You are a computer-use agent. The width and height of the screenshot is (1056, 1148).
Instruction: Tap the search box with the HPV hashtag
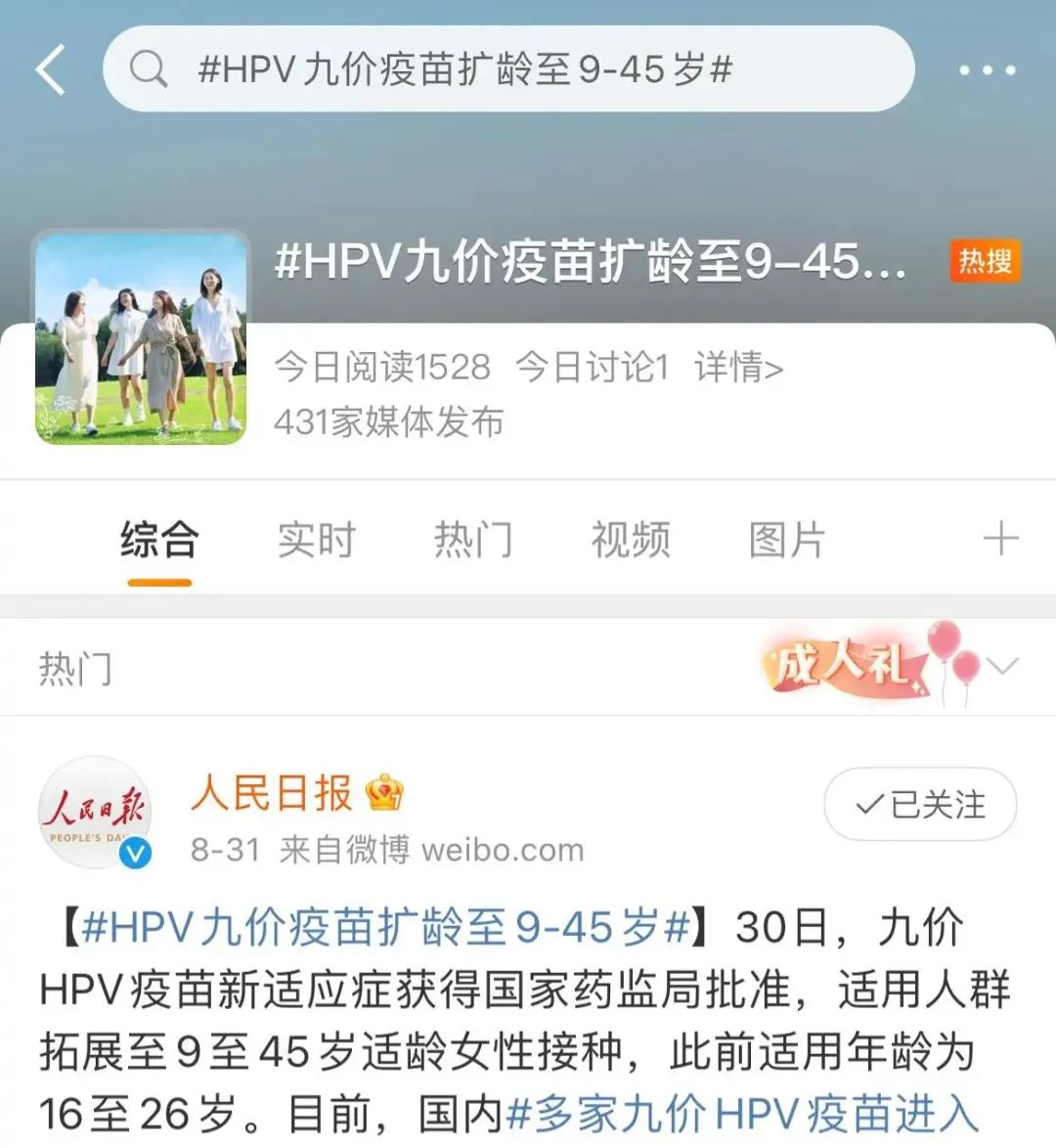tap(508, 69)
